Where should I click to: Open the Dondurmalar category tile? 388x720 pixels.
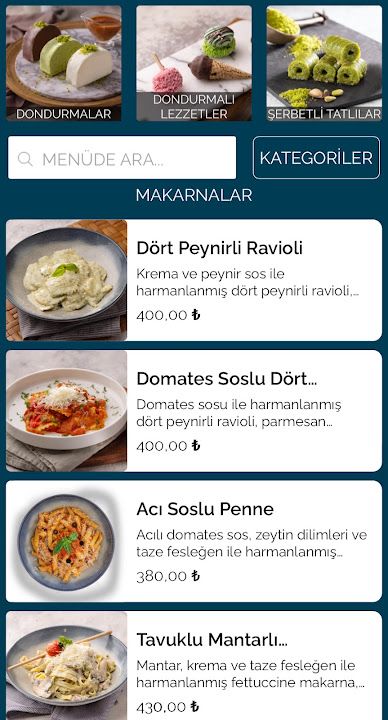64,63
